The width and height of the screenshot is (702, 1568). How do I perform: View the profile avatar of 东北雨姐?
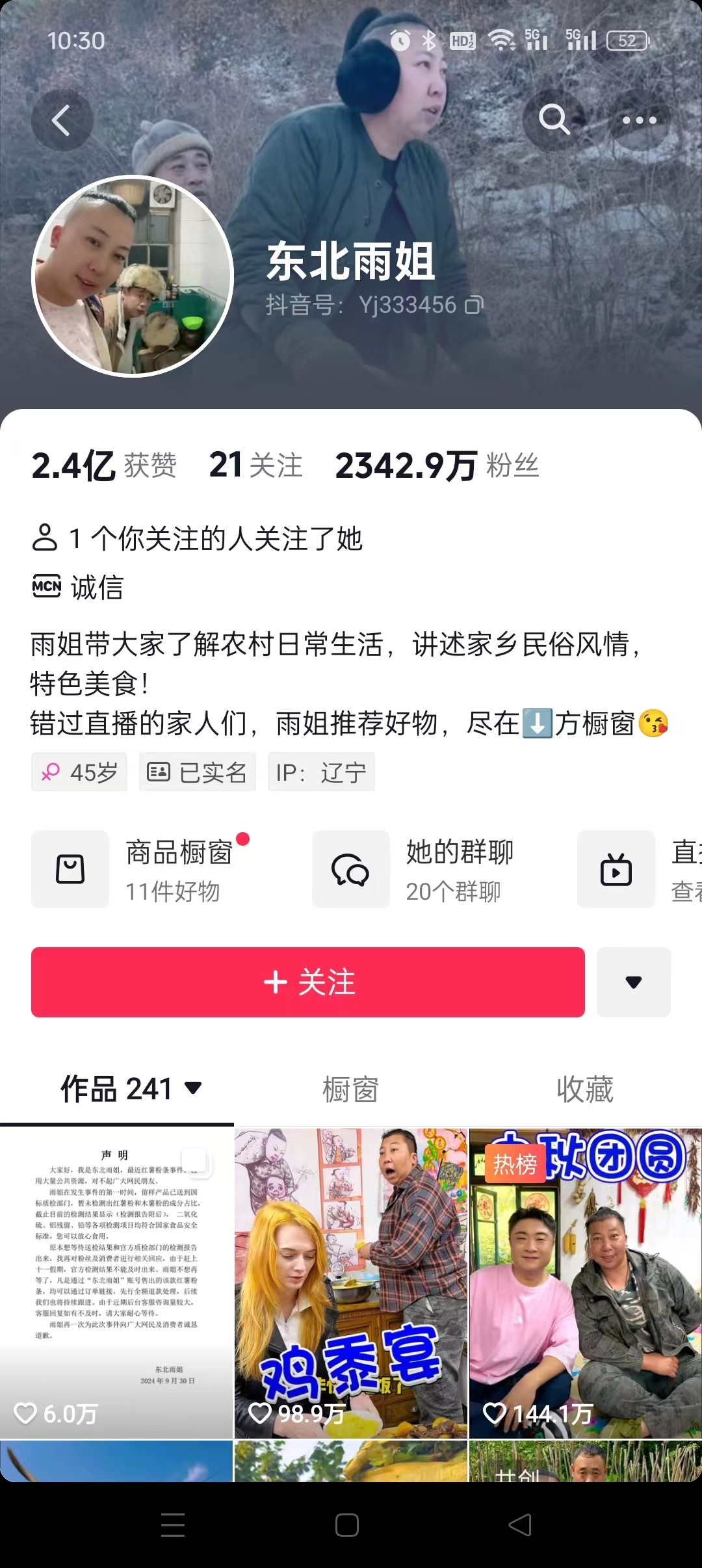pyautogui.click(x=133, y=276)
